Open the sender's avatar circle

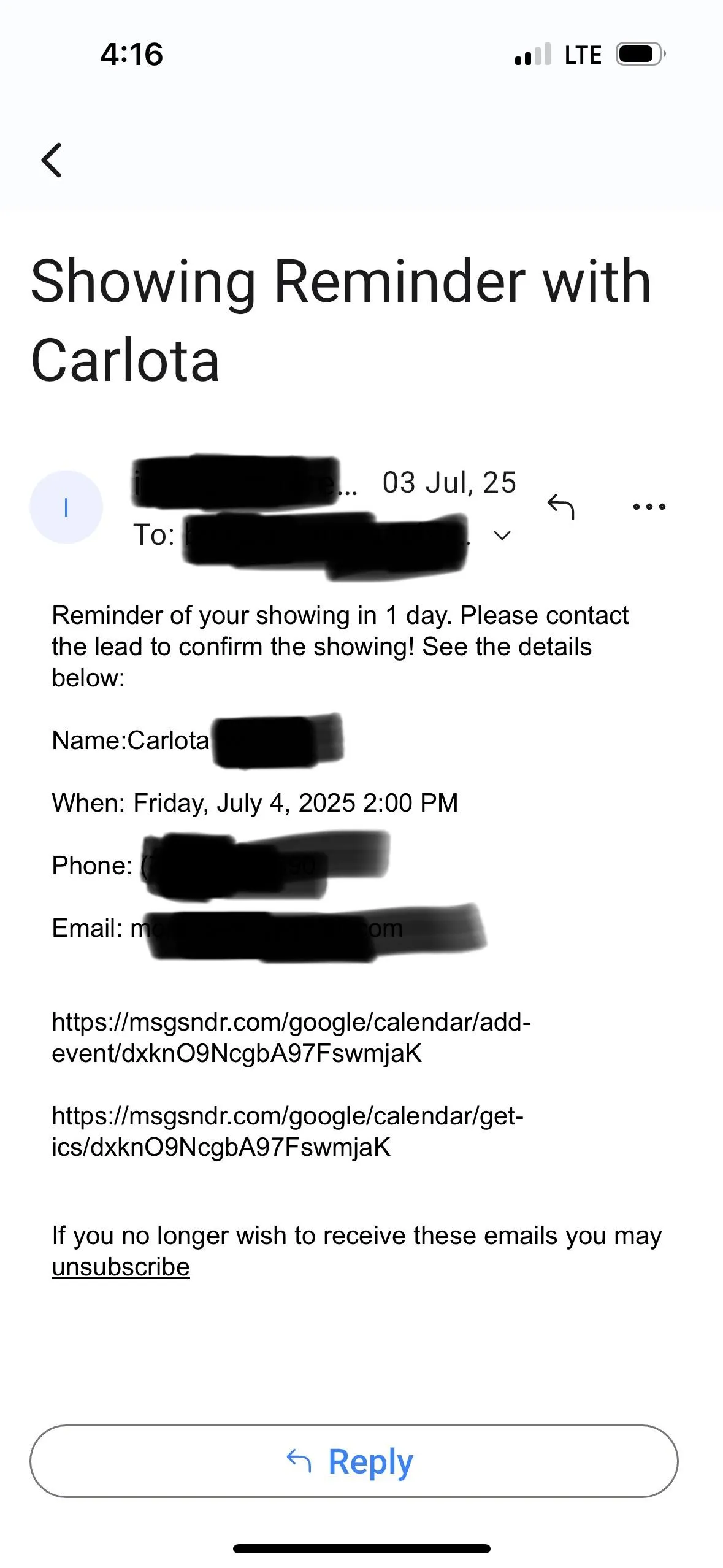[66, 507]
